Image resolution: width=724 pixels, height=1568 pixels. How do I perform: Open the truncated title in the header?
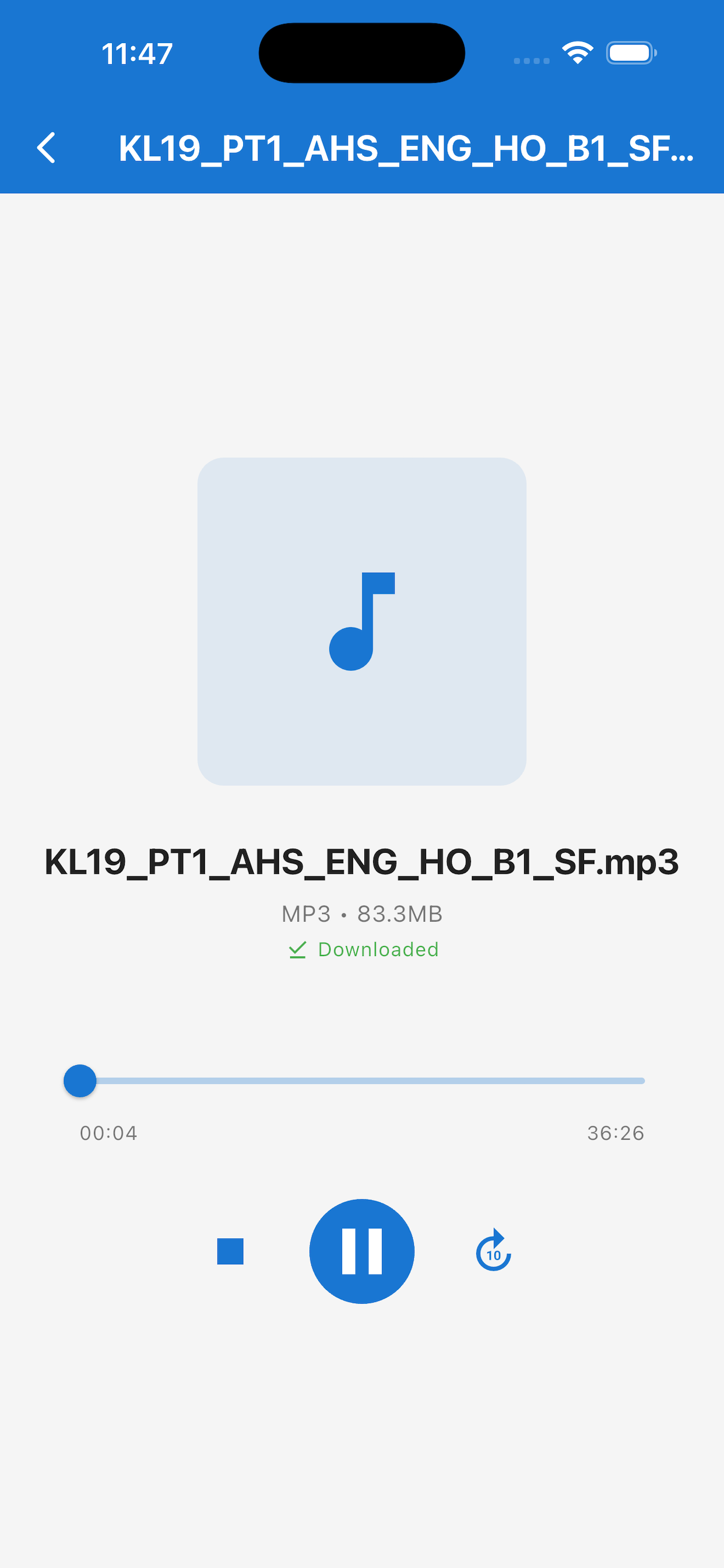405,149
